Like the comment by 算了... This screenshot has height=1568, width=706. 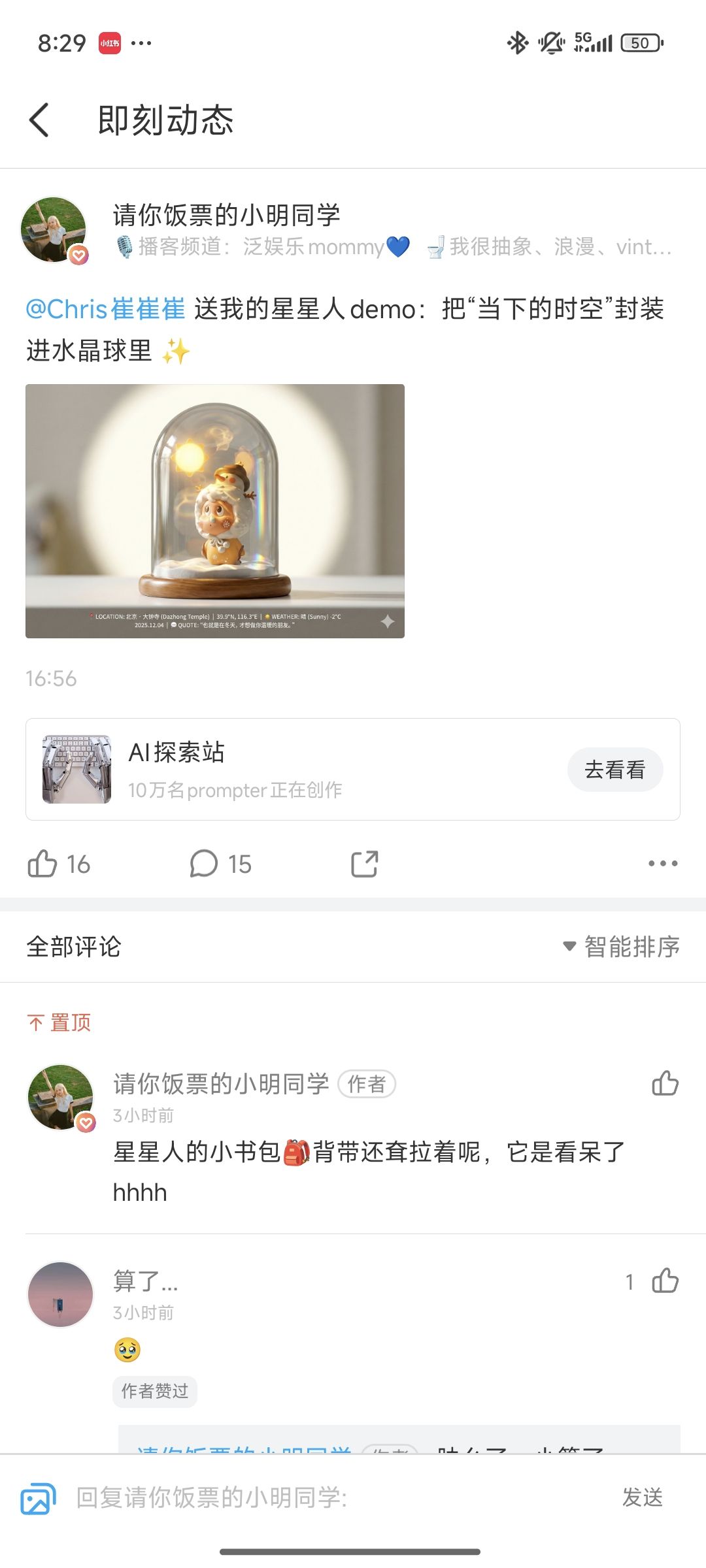pos(665,1281)
